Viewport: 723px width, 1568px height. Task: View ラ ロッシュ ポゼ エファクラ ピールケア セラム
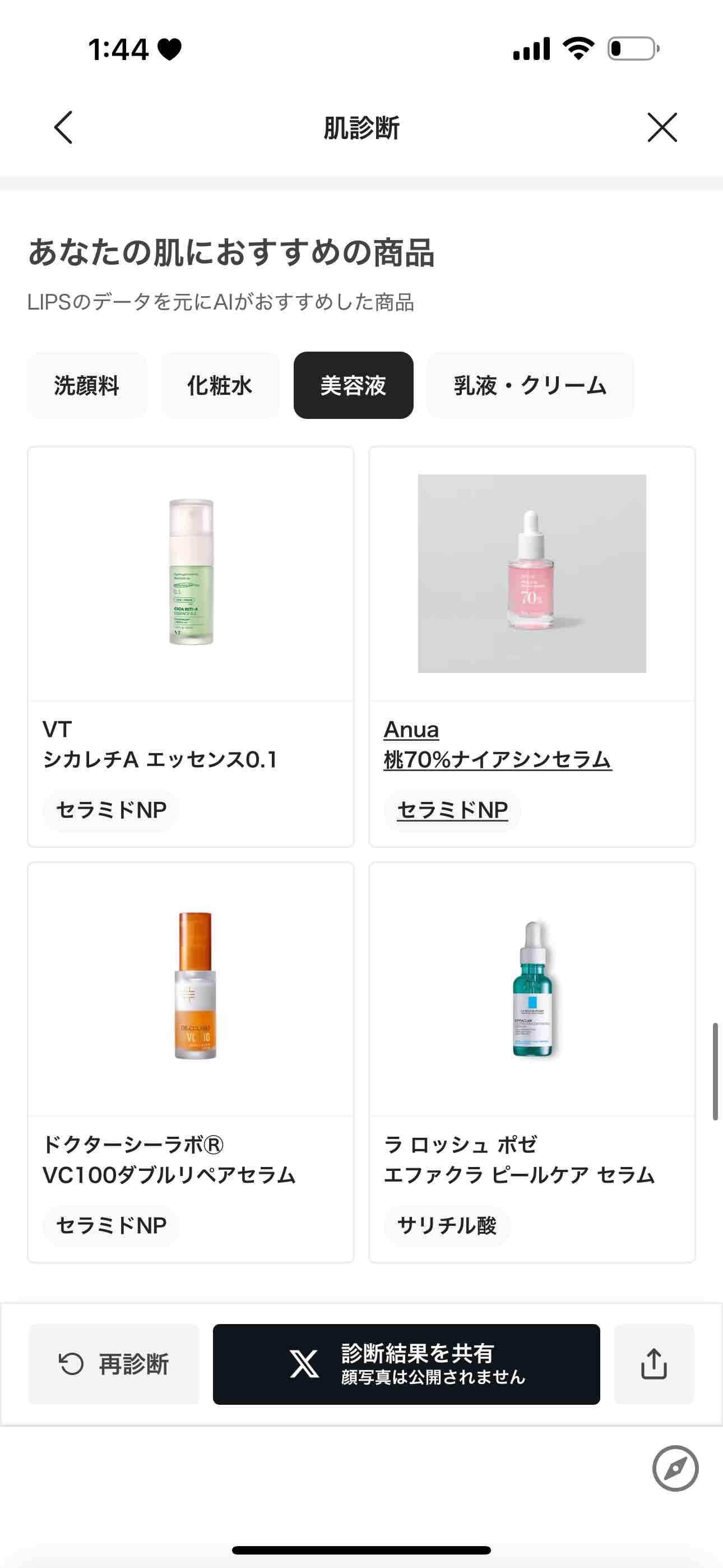point(531,1061)
